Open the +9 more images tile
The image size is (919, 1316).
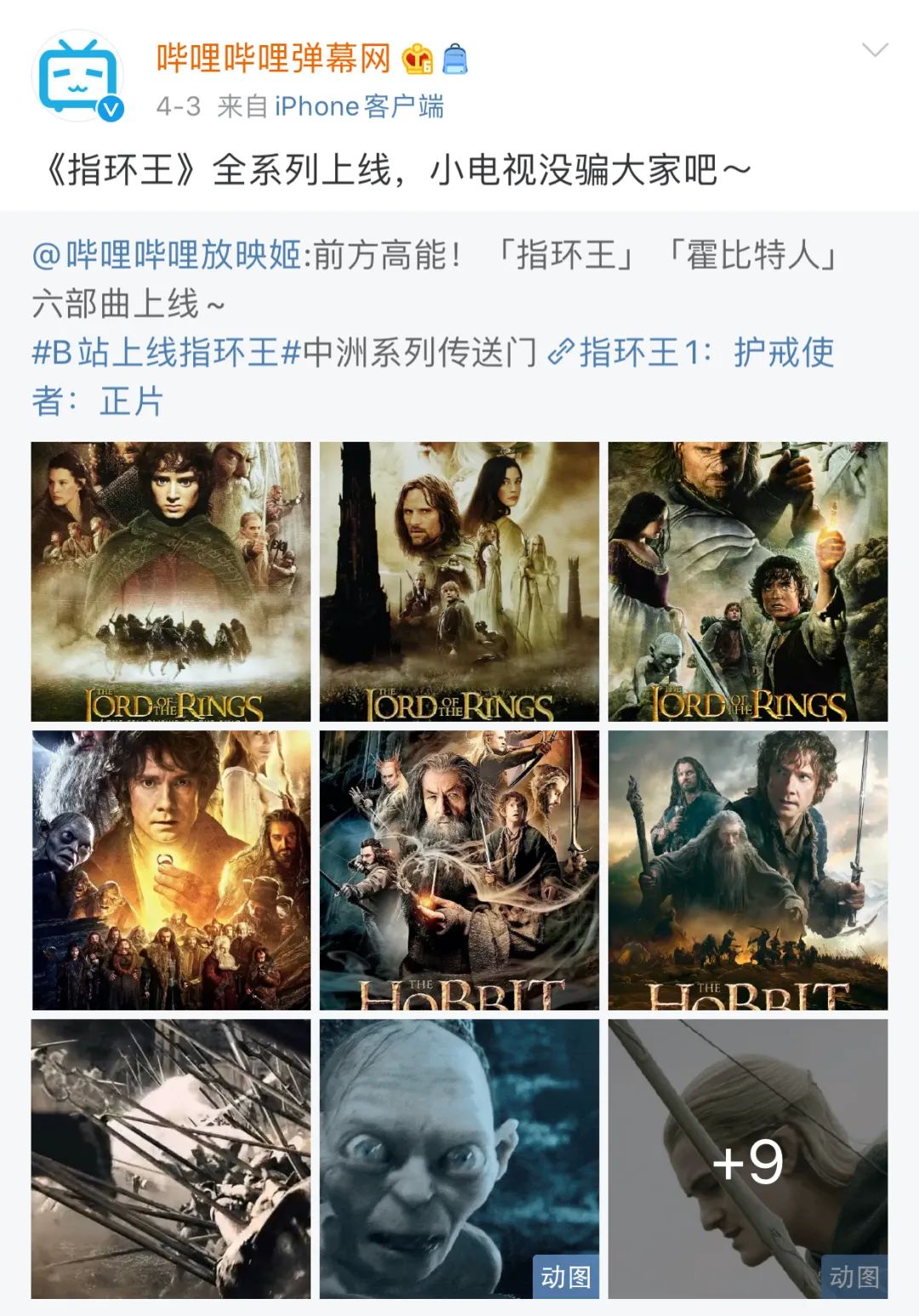pos(748,1159)
